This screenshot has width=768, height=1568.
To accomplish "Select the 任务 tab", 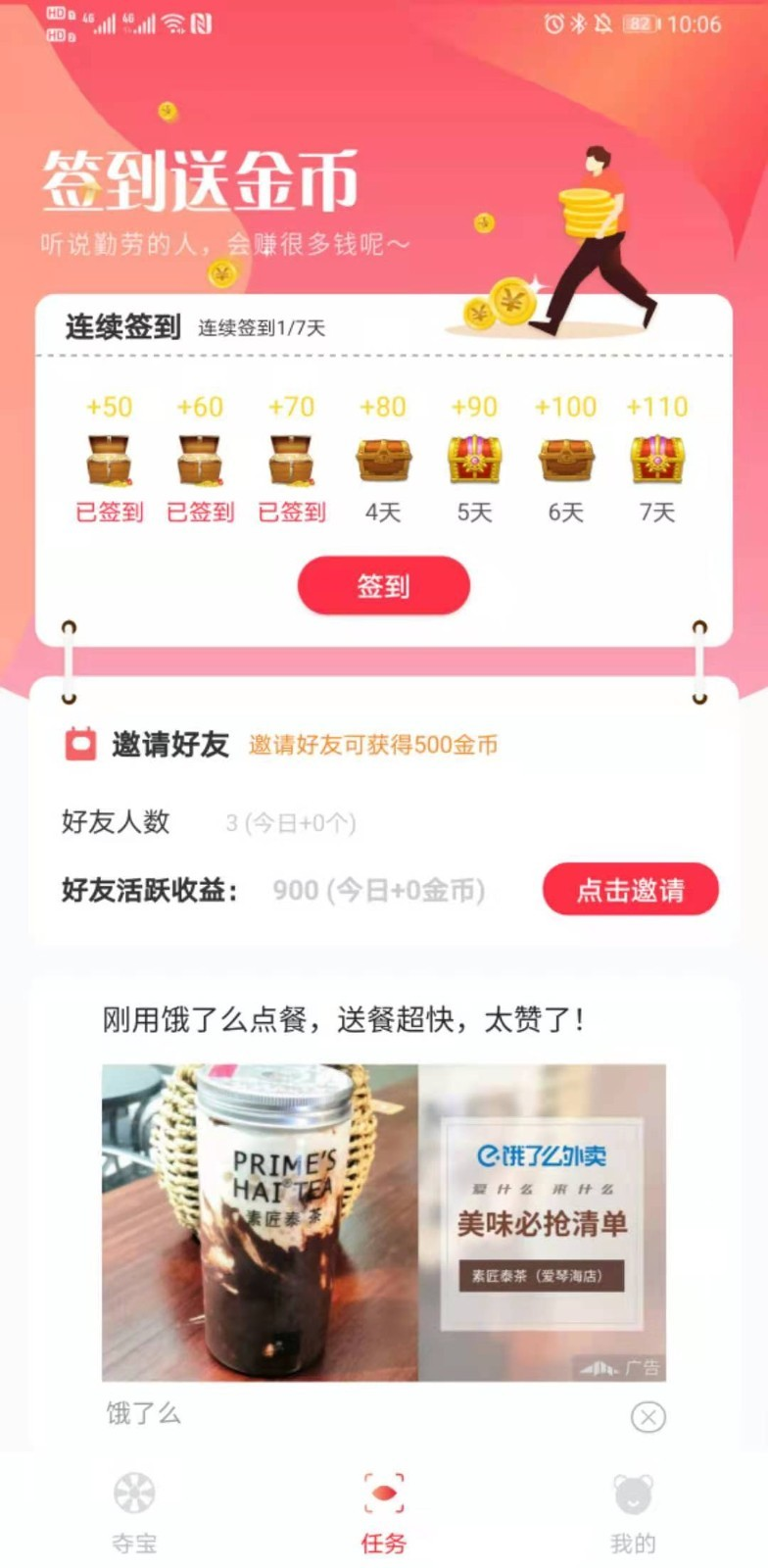I will coord(383,1512).
